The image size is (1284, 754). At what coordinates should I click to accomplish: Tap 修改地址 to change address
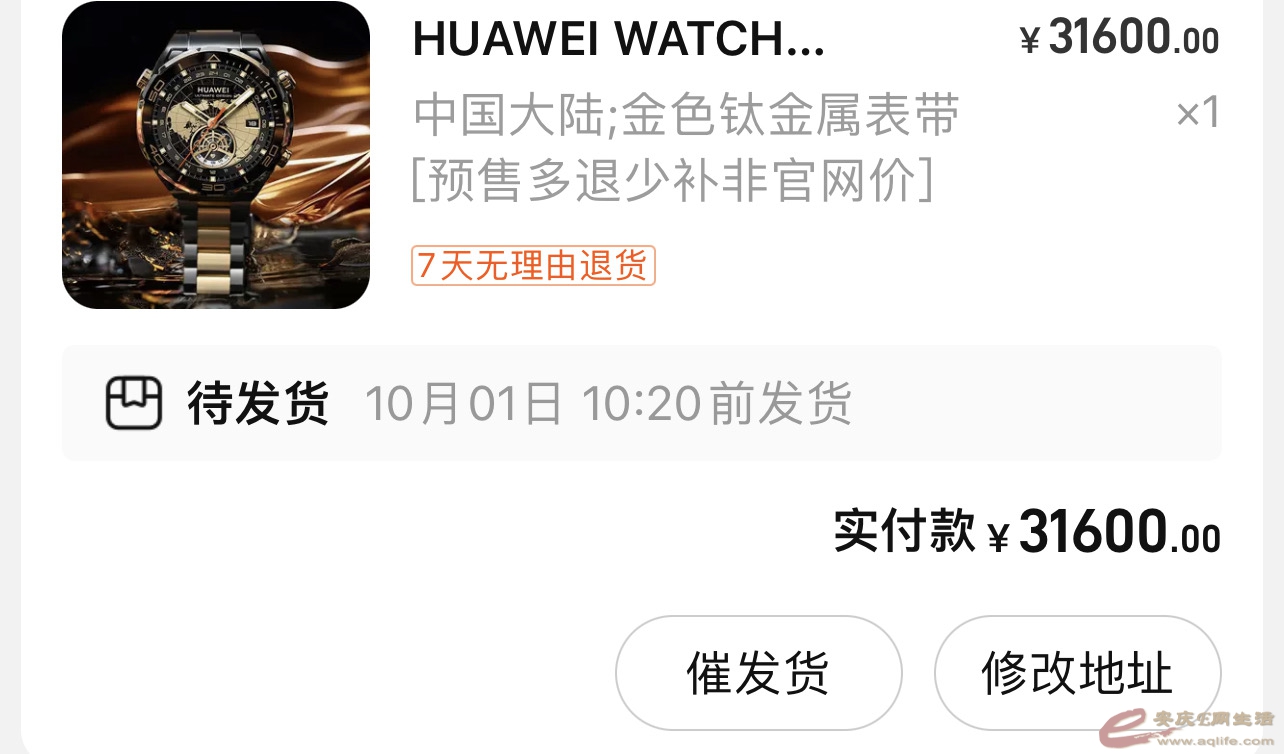point(1077,673)
